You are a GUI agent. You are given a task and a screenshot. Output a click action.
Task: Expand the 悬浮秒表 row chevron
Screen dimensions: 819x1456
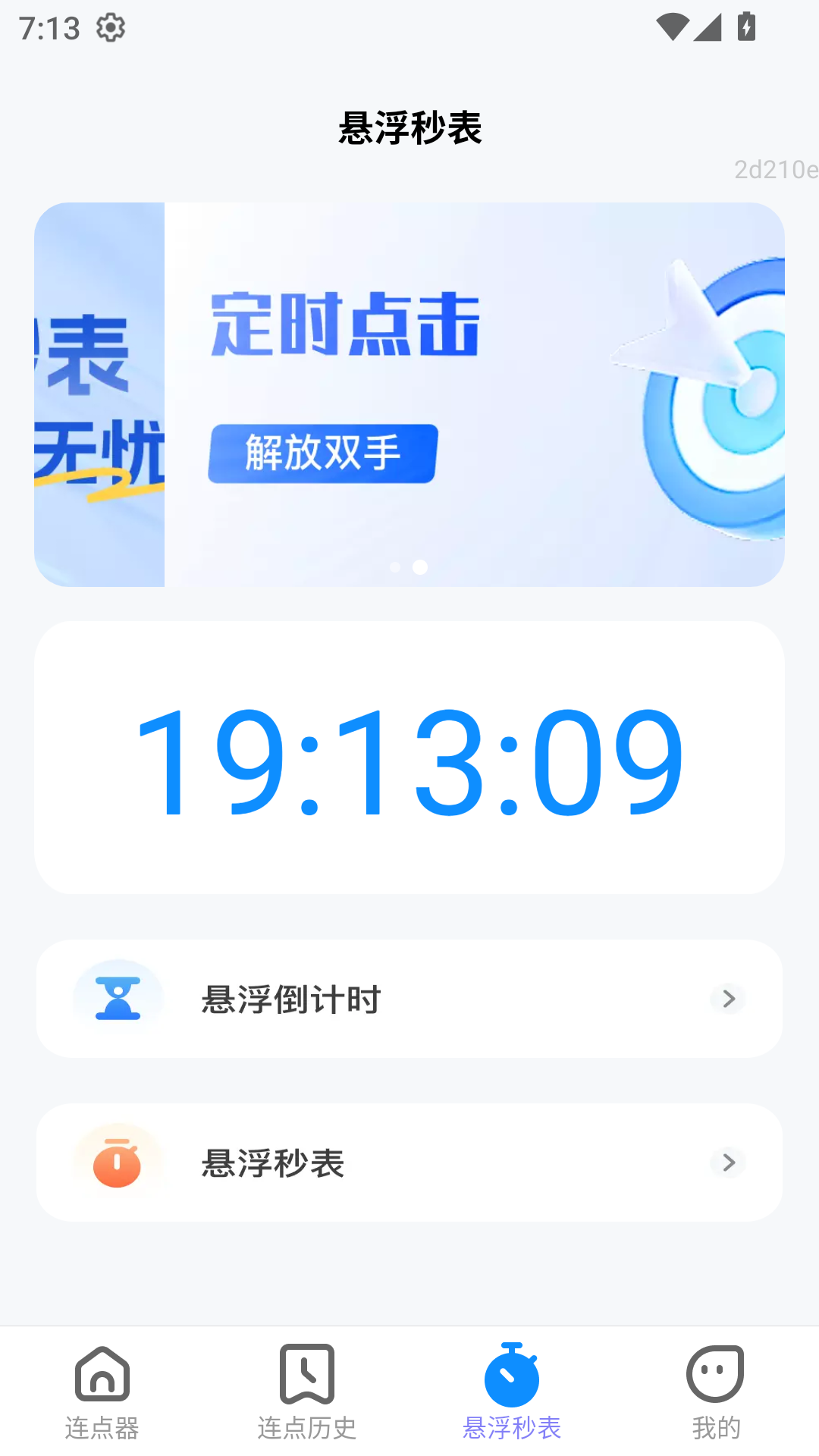727,1163
